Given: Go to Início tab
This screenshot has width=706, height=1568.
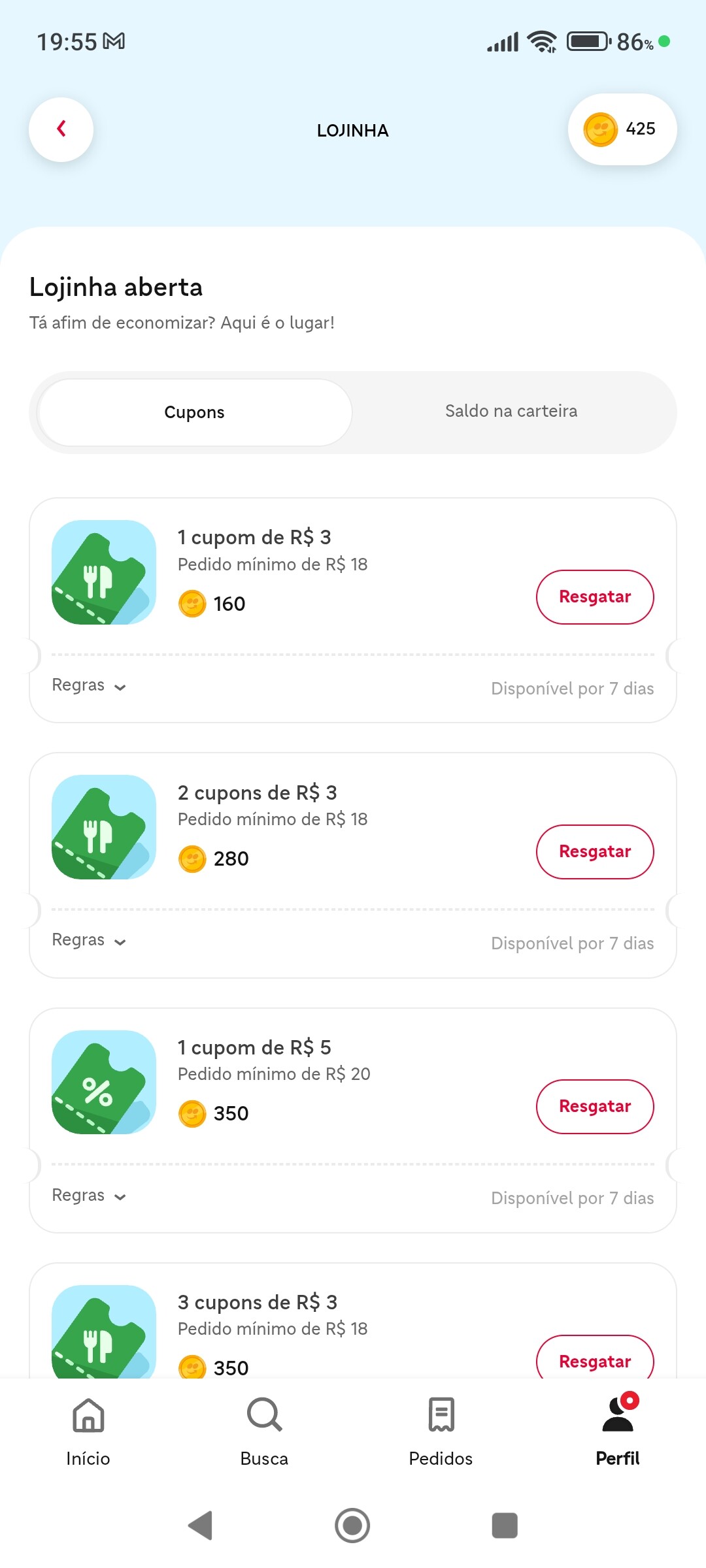Looking at the screenshot, I should click(x=88, y=1432).
